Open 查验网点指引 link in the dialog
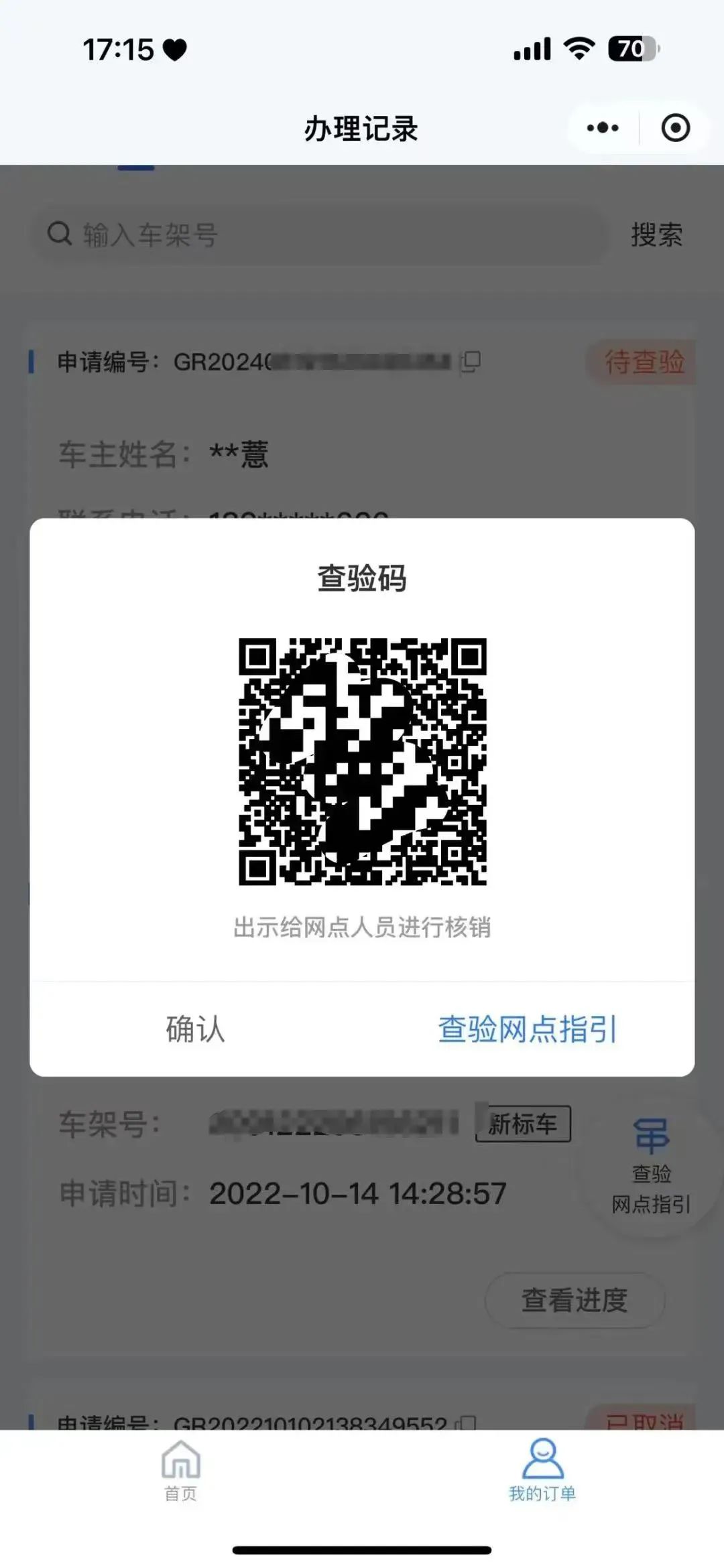This screenshot has height=1568, width=724. [x=527, y=1029]
